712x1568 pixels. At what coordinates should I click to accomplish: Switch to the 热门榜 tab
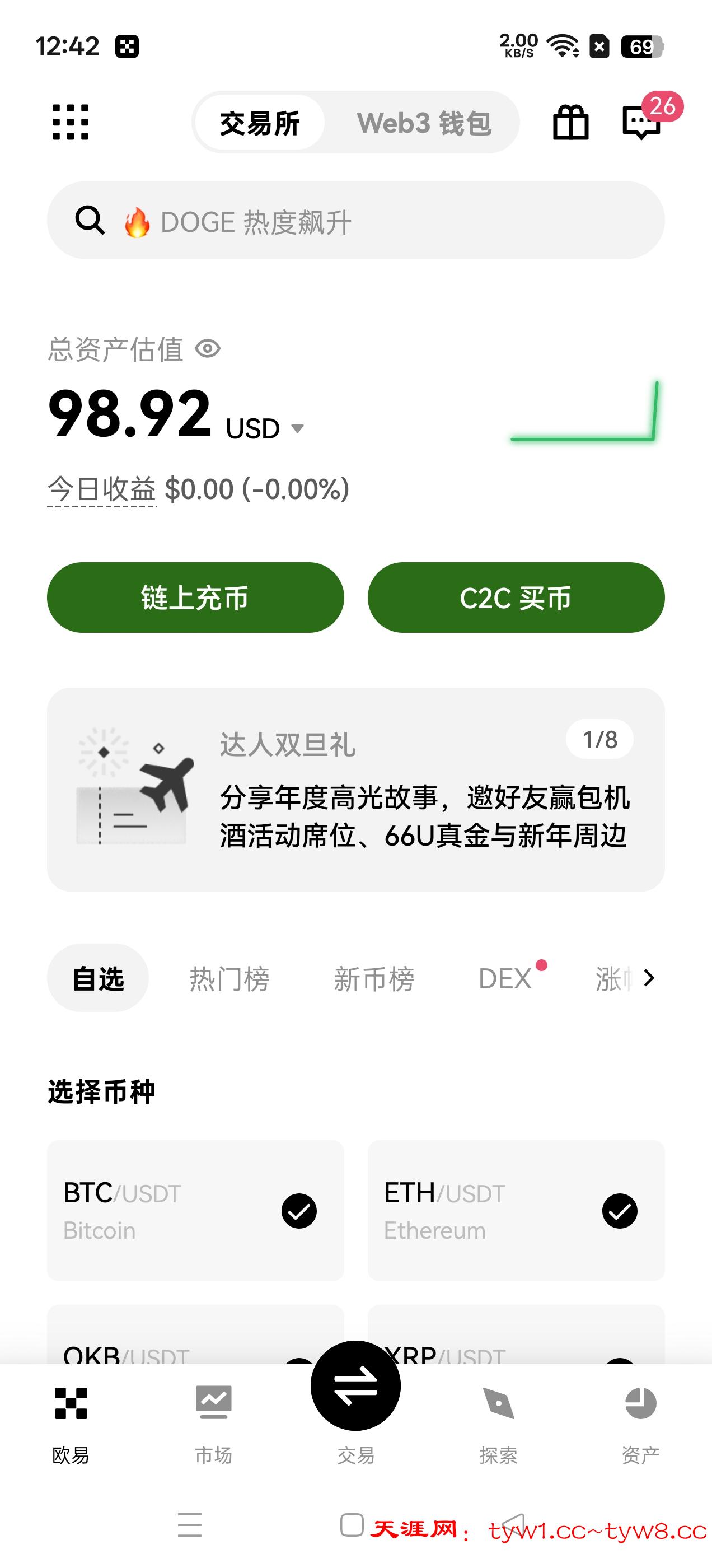tap(229, 979)
